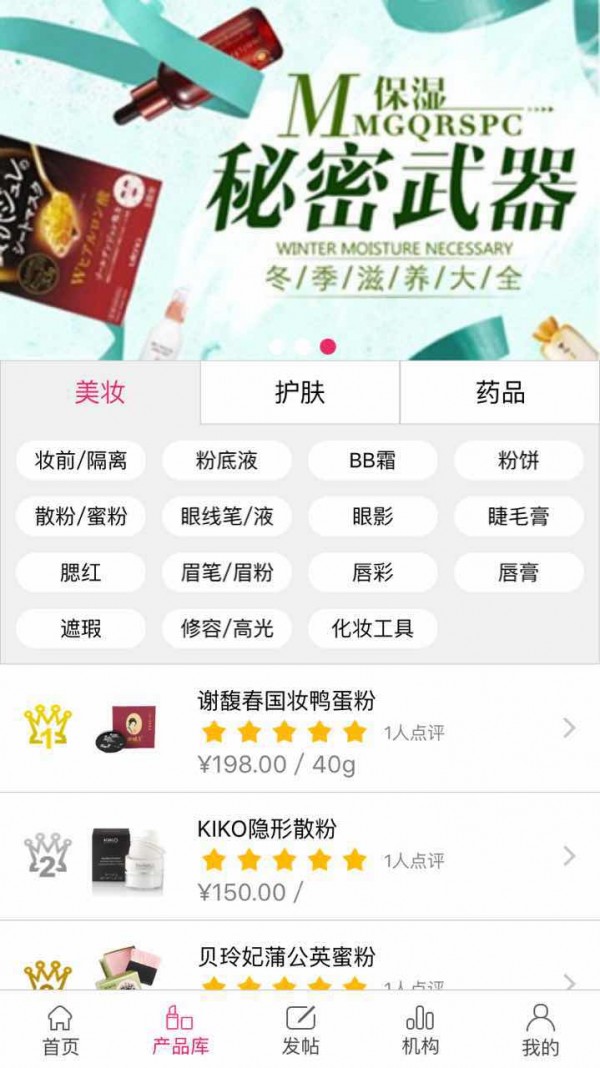Switch to the 机构 tab

pyautogui.click(x=420, y=1030)
